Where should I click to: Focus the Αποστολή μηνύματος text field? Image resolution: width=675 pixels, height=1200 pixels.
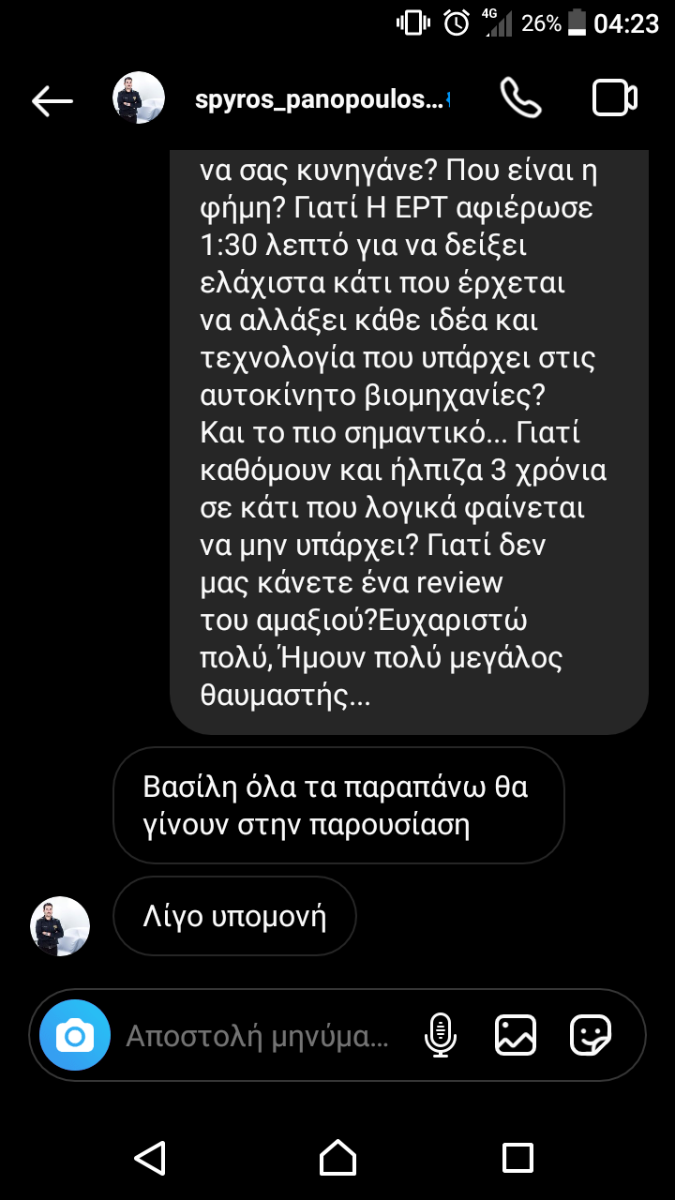(257, 1036)
